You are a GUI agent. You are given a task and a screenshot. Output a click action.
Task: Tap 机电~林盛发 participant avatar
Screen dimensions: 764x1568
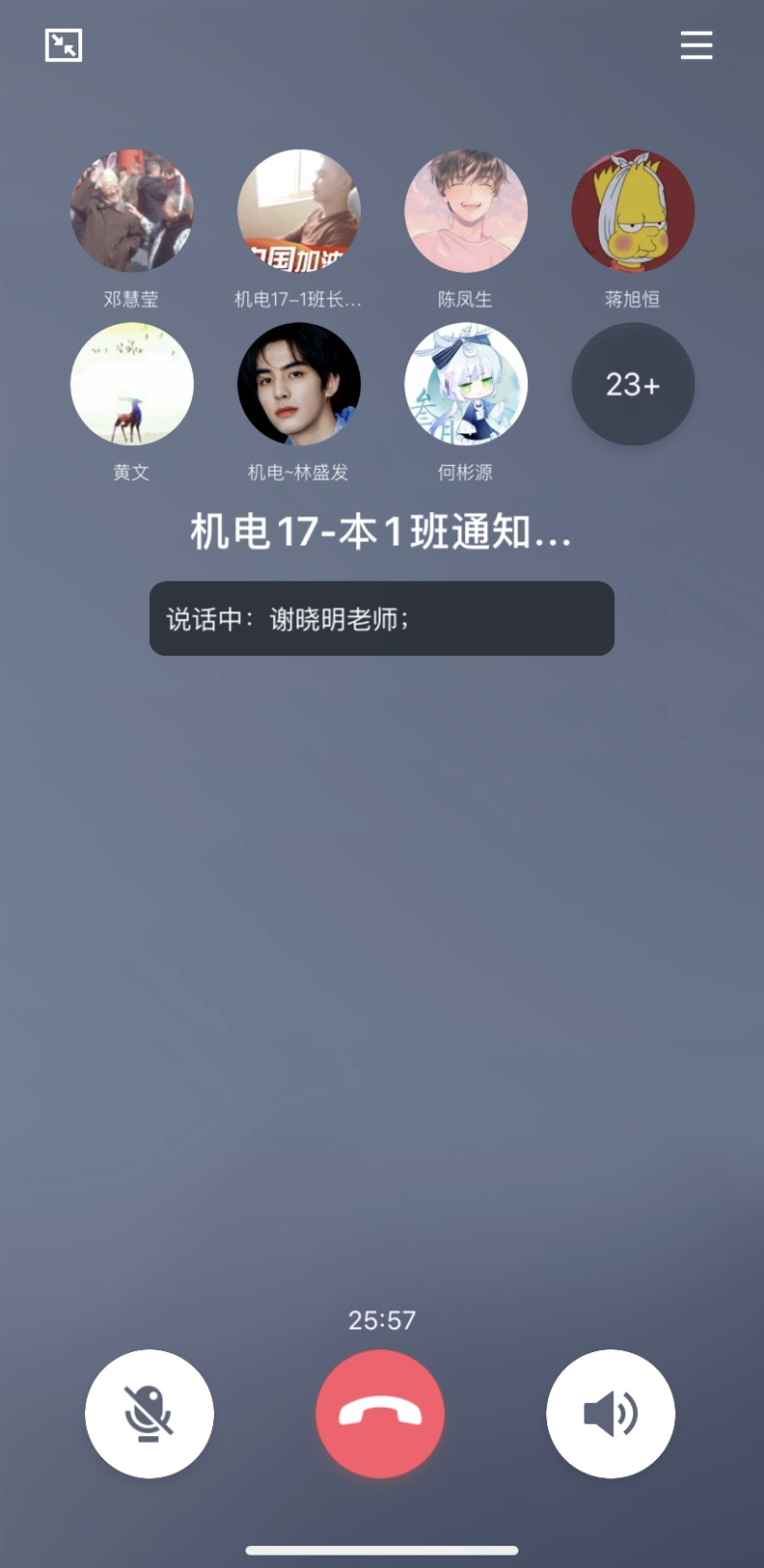(x=299, y=384)
